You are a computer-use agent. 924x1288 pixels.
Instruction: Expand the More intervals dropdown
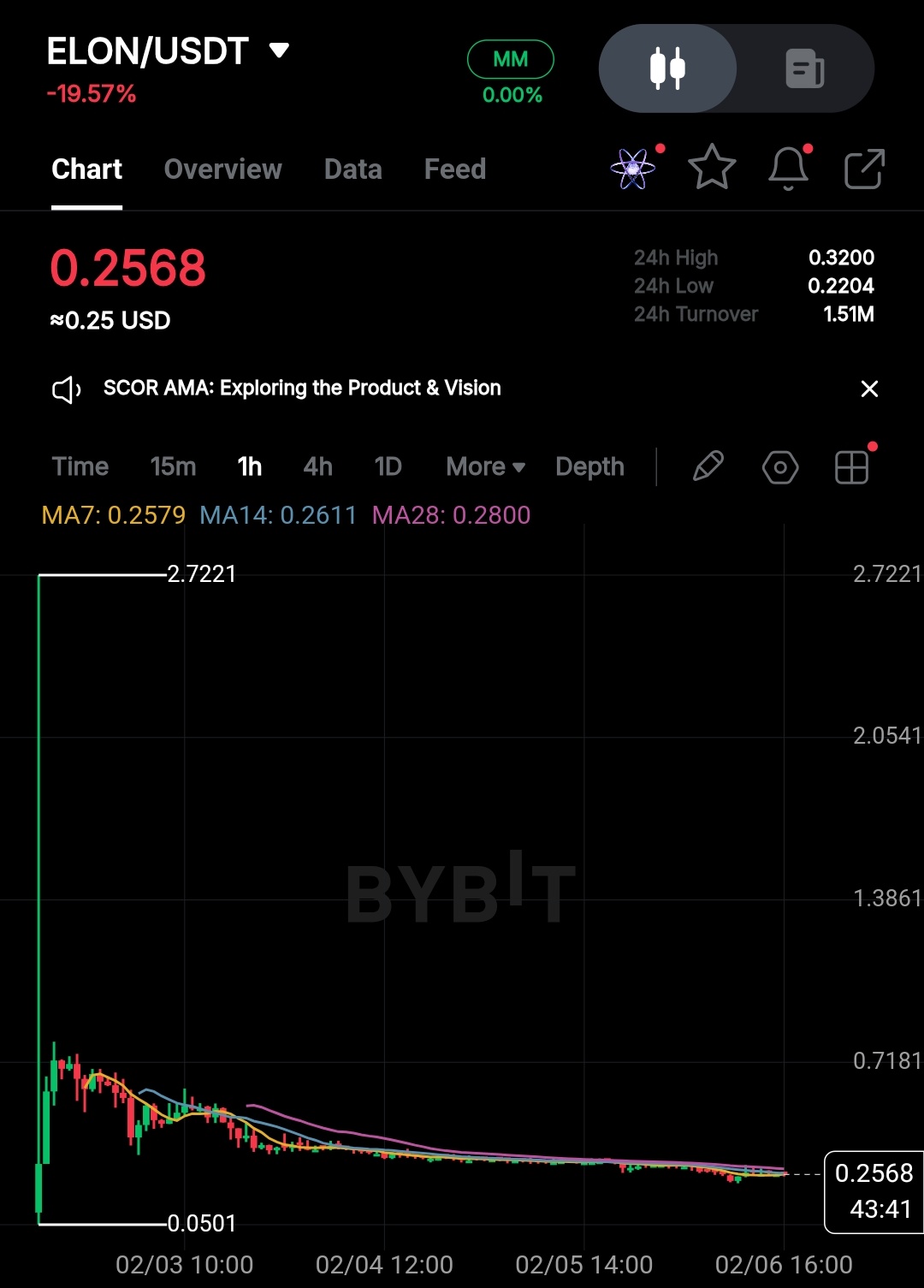coord(485,466)
